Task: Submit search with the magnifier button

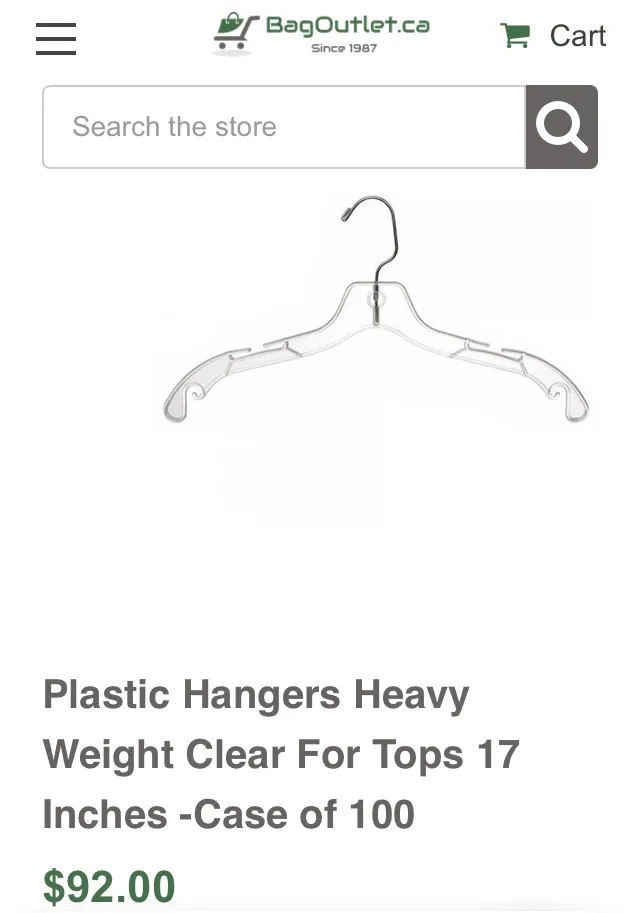Action: point(561,127)
